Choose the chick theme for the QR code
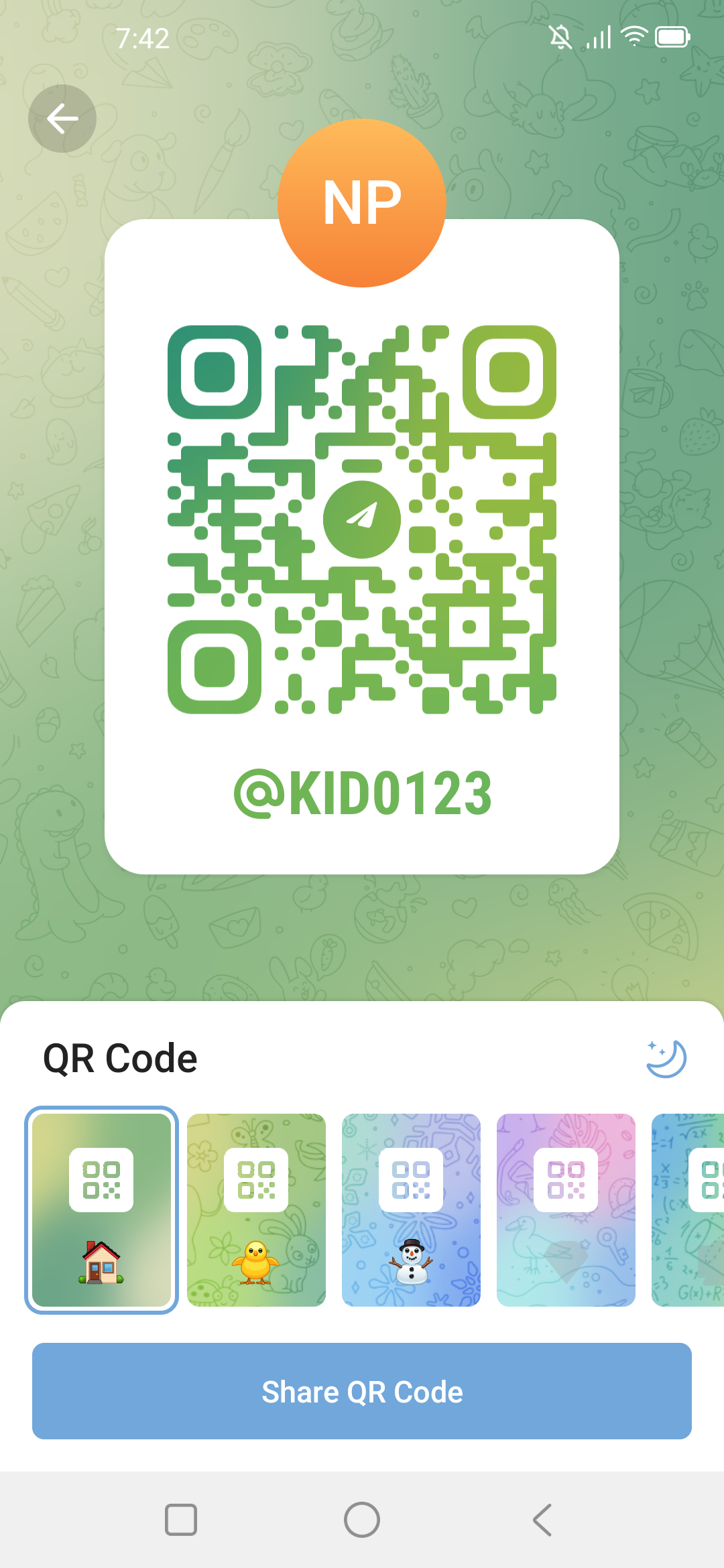The image size is (724, 1568). pyautogui.click(x=256, y=1210)
